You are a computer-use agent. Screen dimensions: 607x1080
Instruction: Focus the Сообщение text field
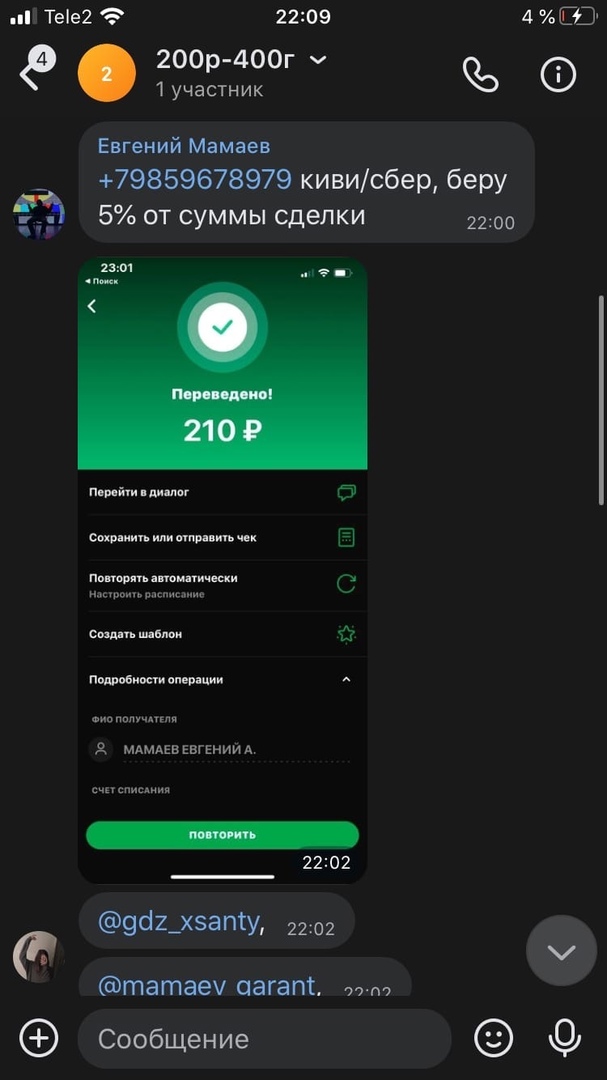pyautogui.click(x=265, y=1038)
